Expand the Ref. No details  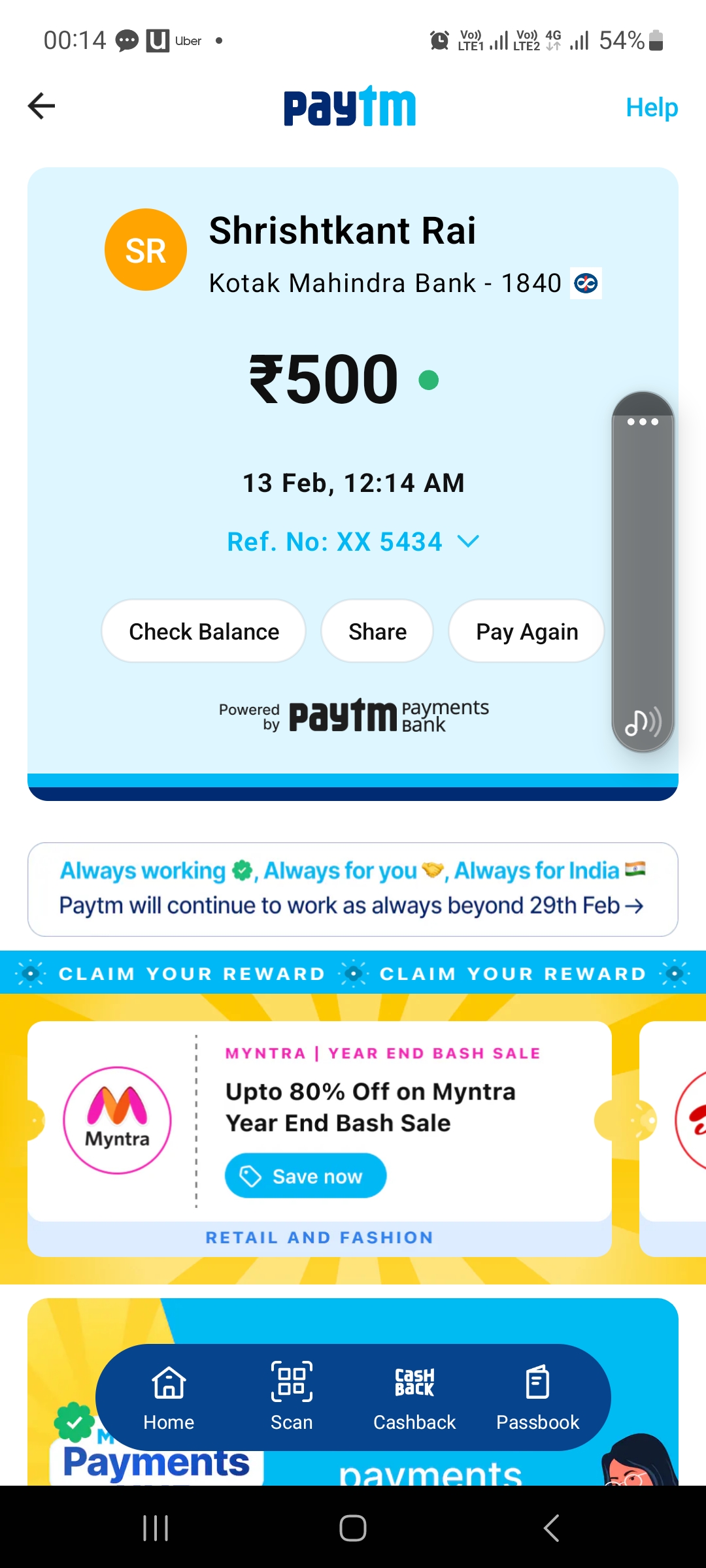click(353, 542)
